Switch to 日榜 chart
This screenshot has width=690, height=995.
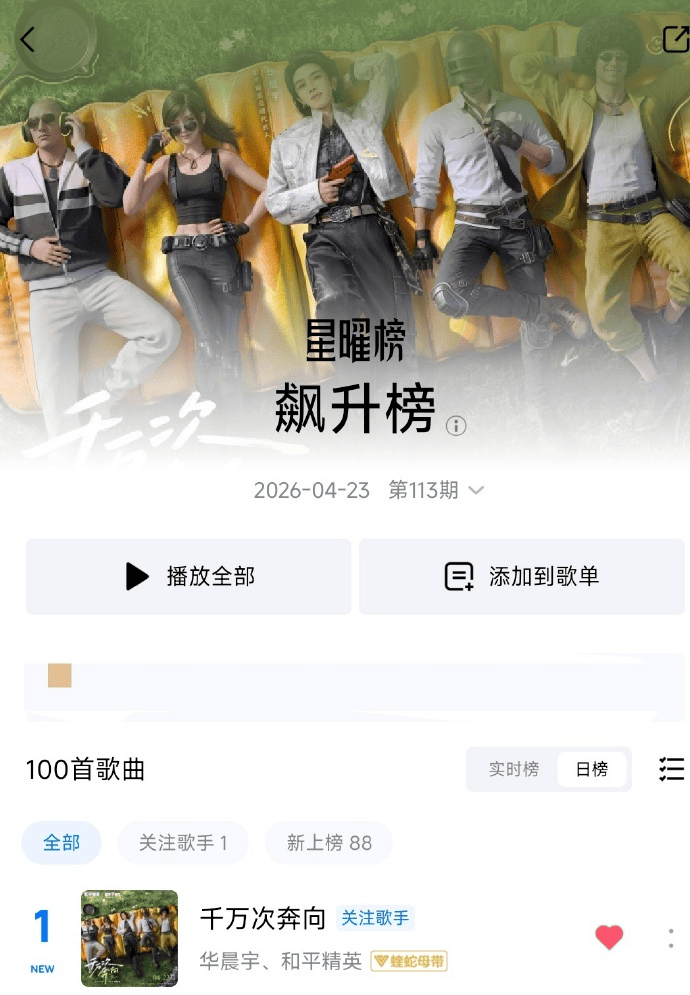point(591,769)
